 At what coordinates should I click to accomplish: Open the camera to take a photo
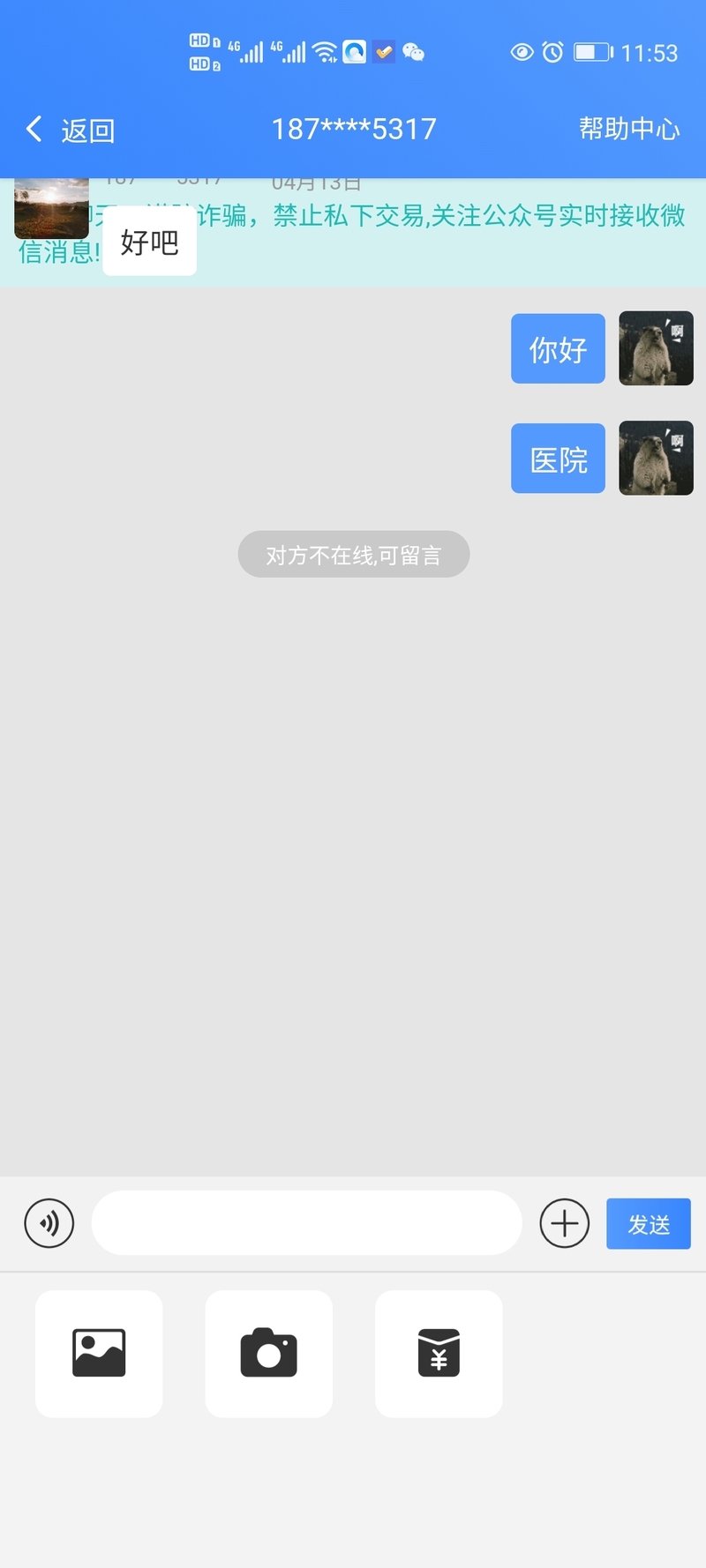[268, 1354]
